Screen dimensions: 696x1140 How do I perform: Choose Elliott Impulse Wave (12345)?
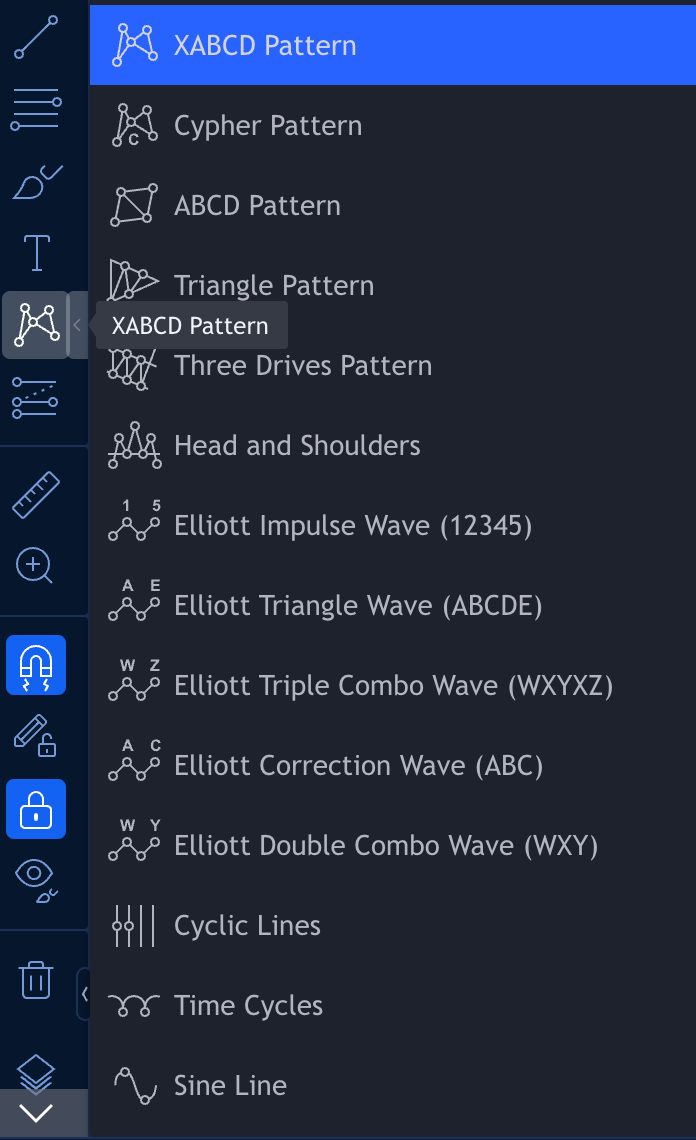click(x=352, y=526)
